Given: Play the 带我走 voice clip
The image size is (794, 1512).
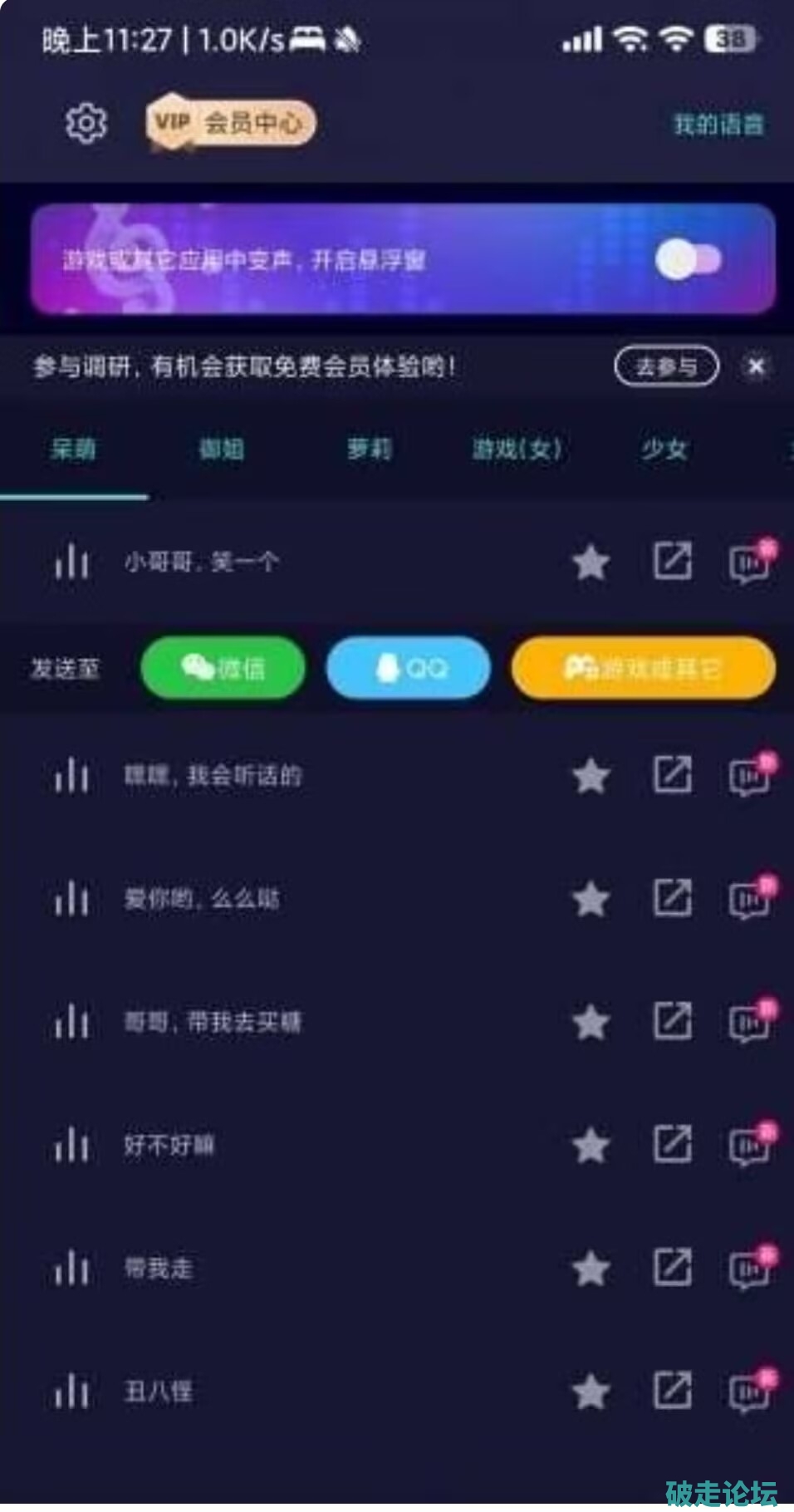Looking at the screenshot, I should (72, 1269).
